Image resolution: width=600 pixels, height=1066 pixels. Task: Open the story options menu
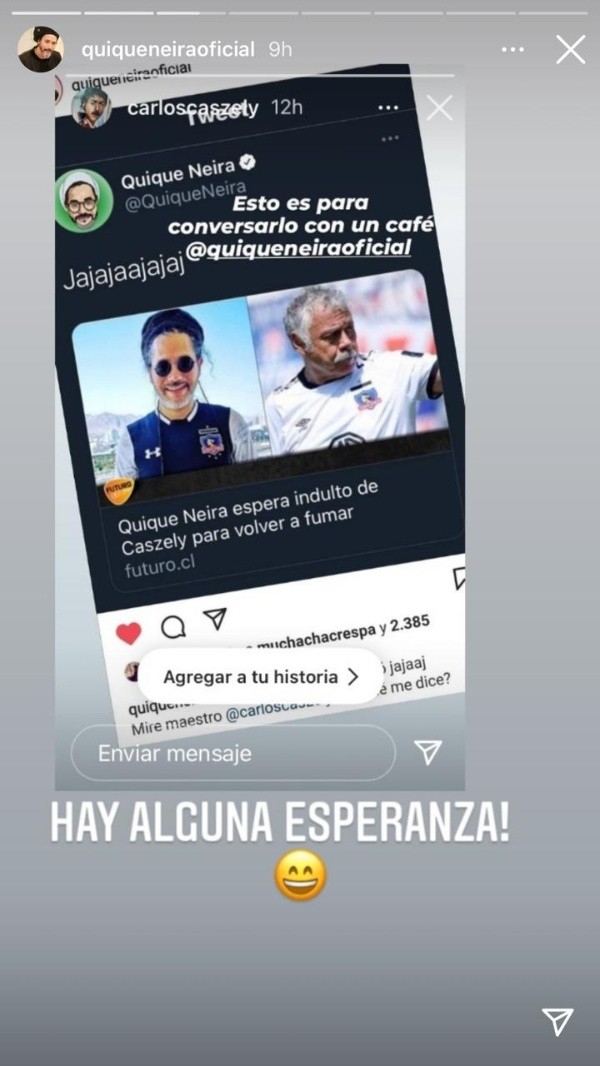pos(512,49)
